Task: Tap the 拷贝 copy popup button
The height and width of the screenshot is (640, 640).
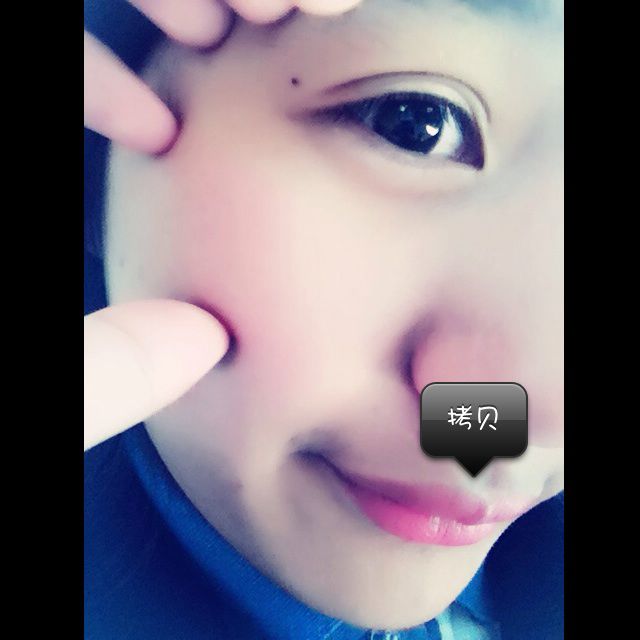Action: pos(473,420)
